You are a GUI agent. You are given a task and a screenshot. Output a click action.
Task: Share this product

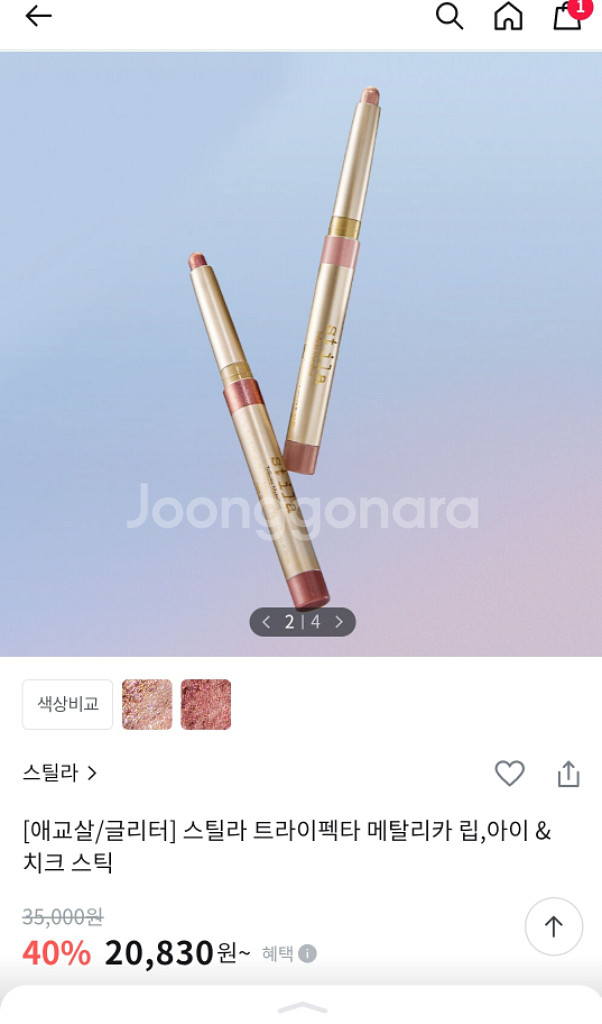click(568, 773)
